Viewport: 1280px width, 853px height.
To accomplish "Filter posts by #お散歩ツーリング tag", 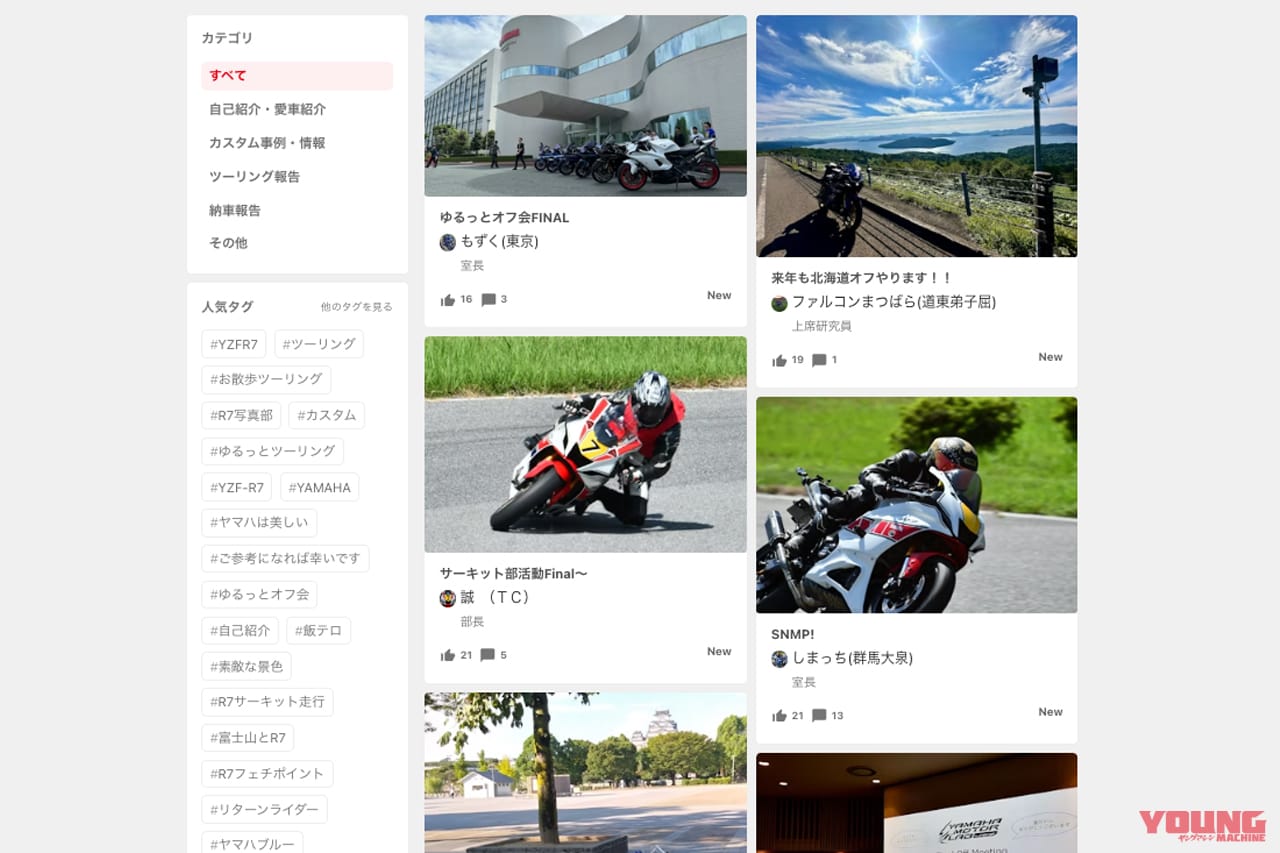I will [x=266, y=380].
